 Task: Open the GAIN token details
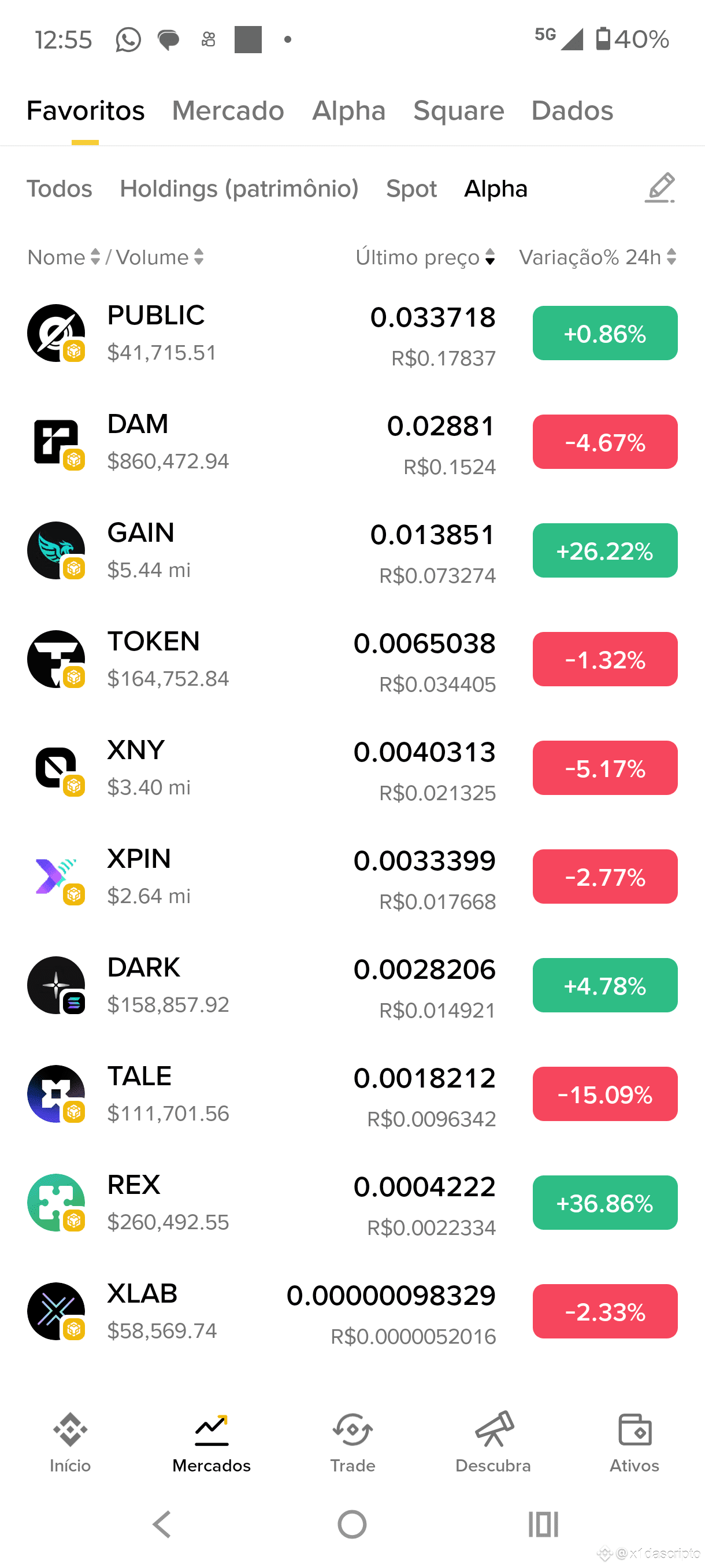coord(352,551)
